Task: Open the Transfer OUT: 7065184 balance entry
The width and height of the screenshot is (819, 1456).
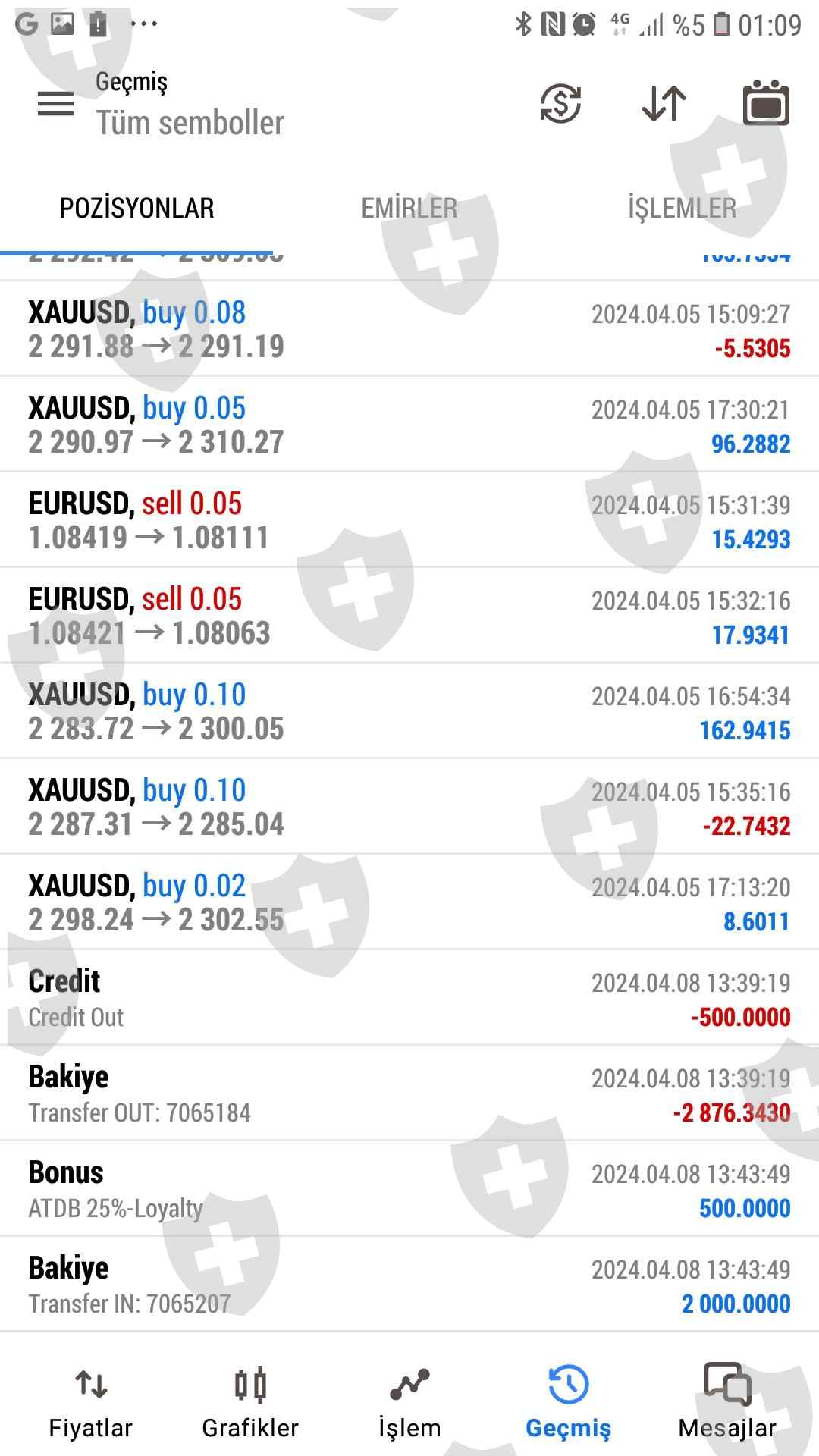Action: (409, 1094)
